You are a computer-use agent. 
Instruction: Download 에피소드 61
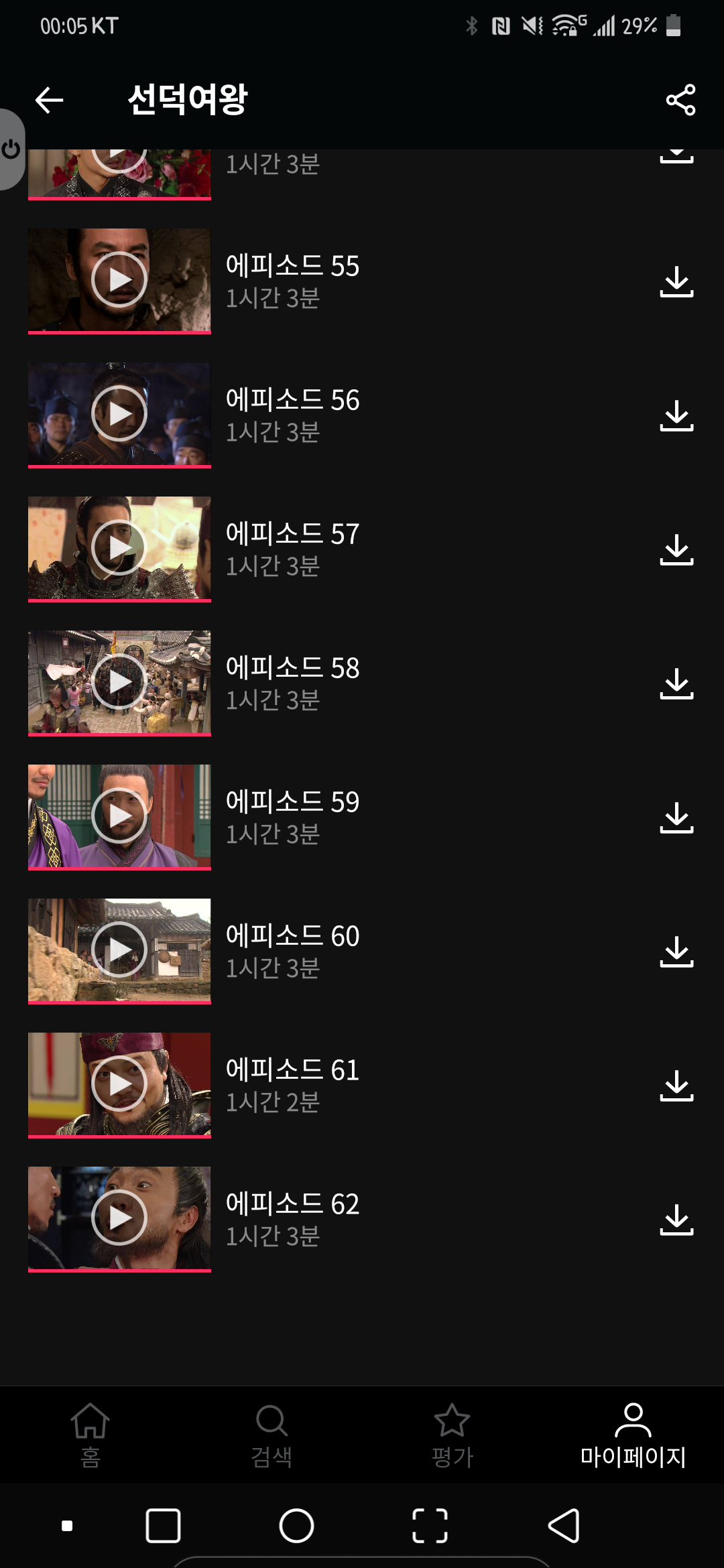click(676, 1086)
